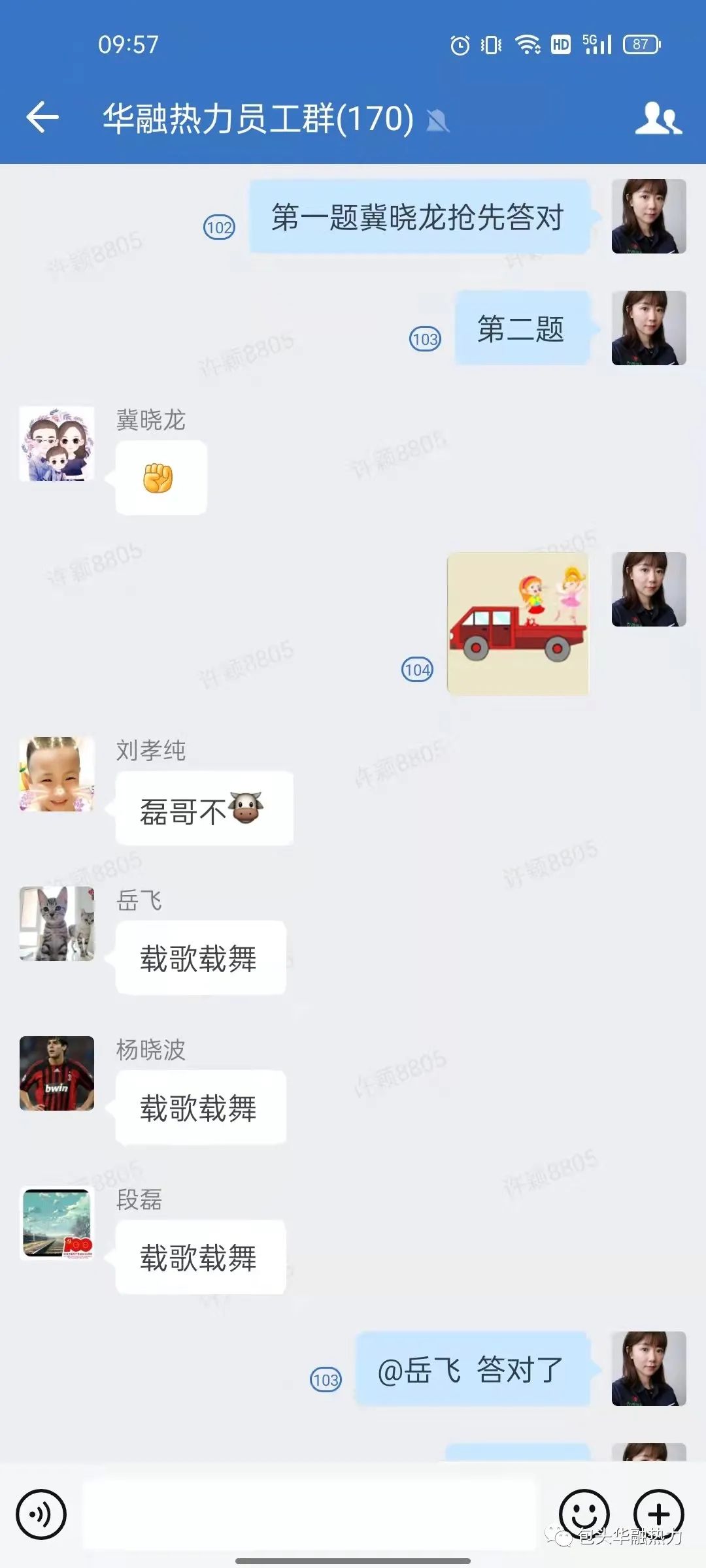Open group members icon
This screenshot has width=706, height=1568.
[x=658, y=118]
